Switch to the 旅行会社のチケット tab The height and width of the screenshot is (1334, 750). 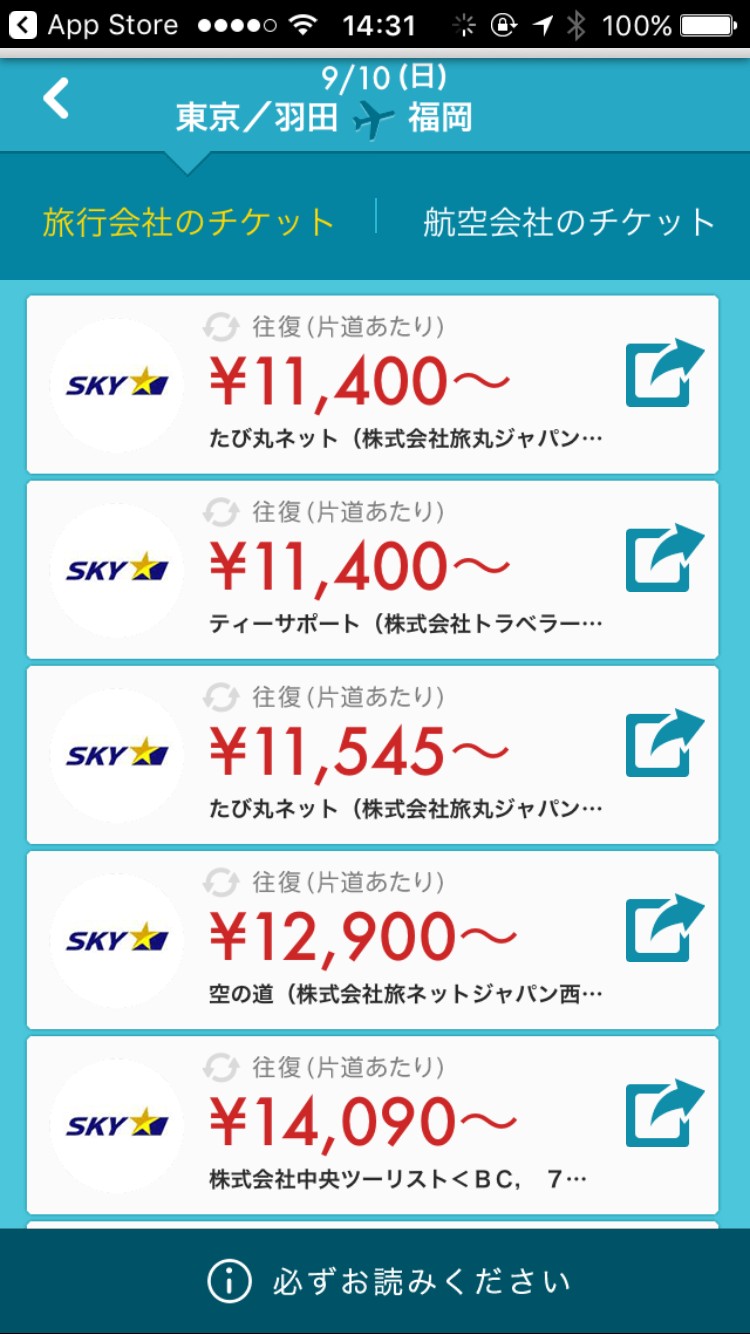click(x=188, y=222)
